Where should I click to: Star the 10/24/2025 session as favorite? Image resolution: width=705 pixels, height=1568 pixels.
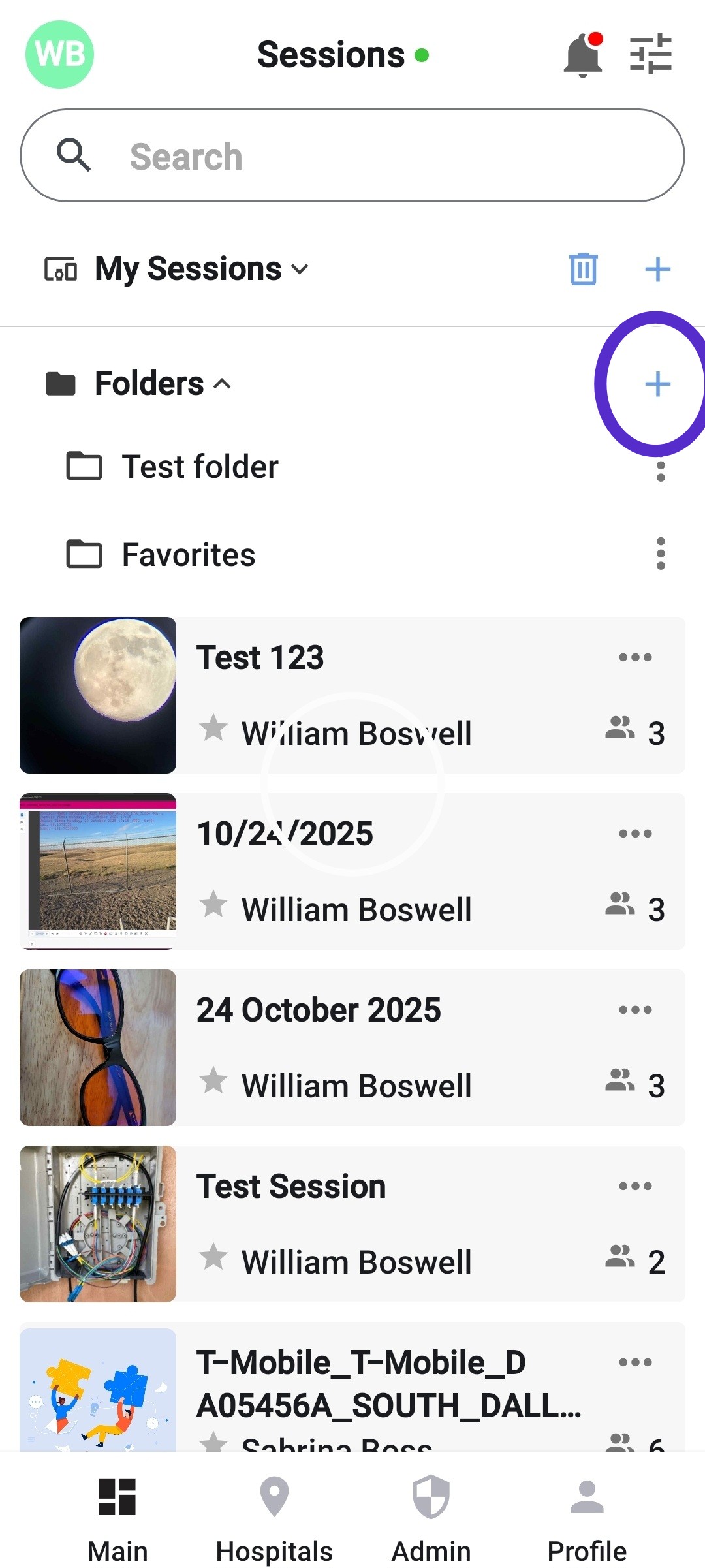coord(213,905)
